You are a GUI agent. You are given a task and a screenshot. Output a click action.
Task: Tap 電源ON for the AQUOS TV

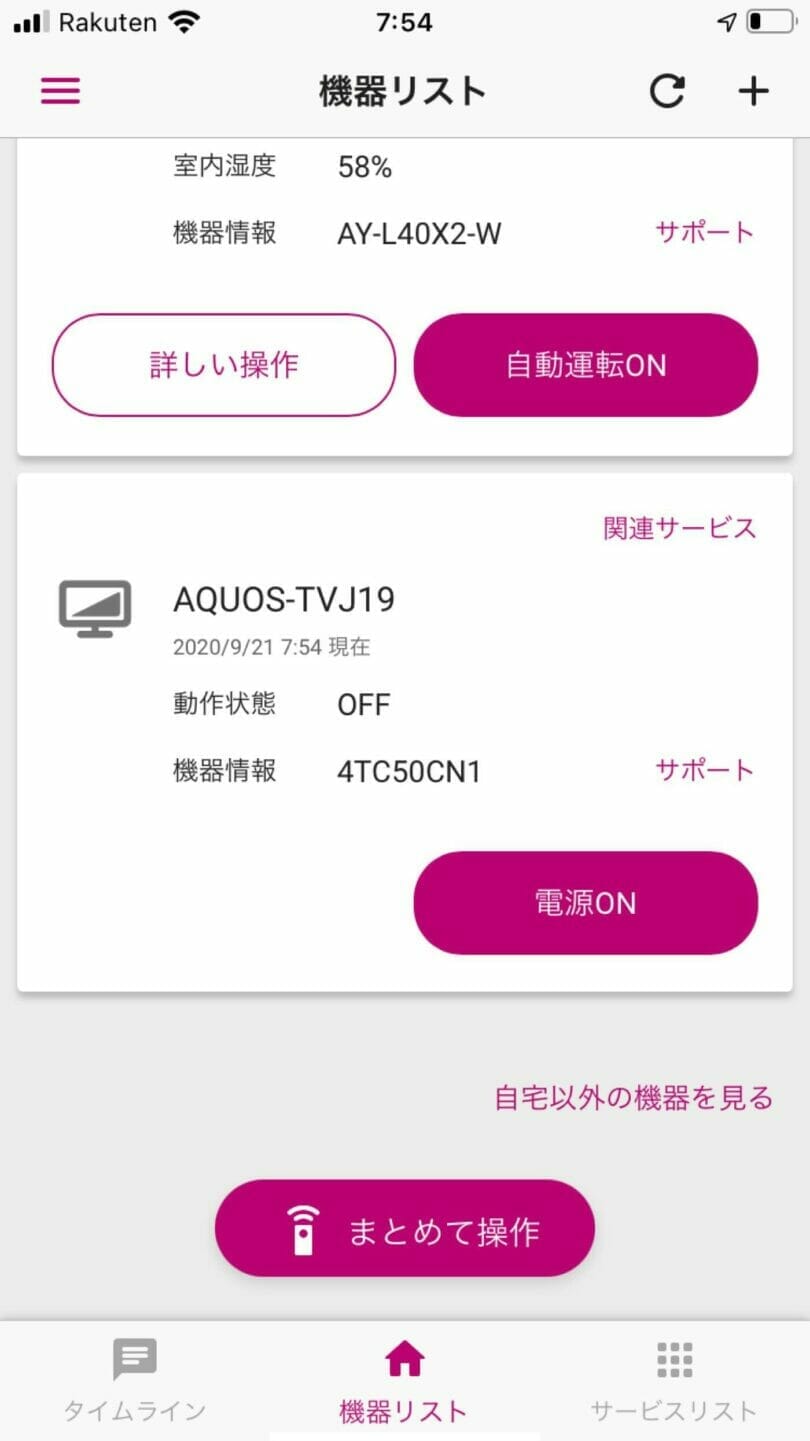(x=586, y=903)
